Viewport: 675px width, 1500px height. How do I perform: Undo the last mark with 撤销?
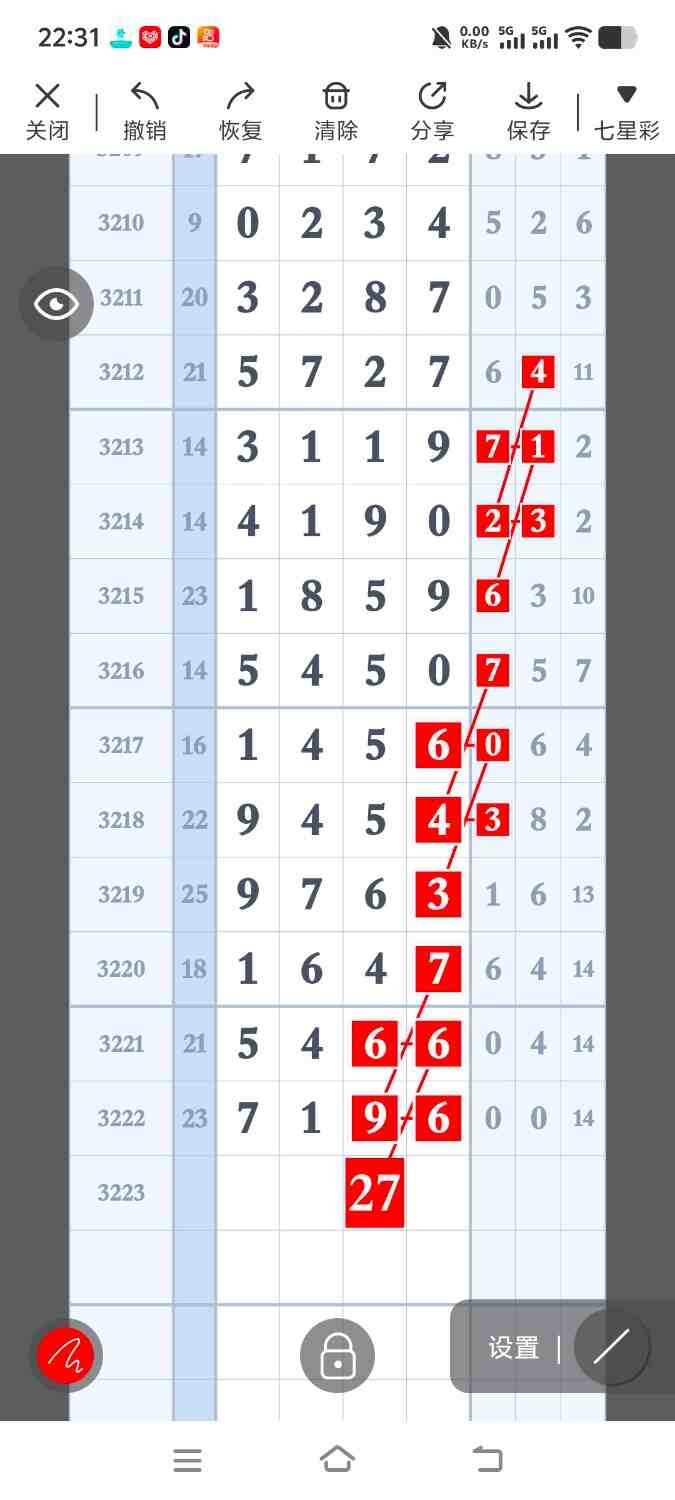tap(144, 111)
